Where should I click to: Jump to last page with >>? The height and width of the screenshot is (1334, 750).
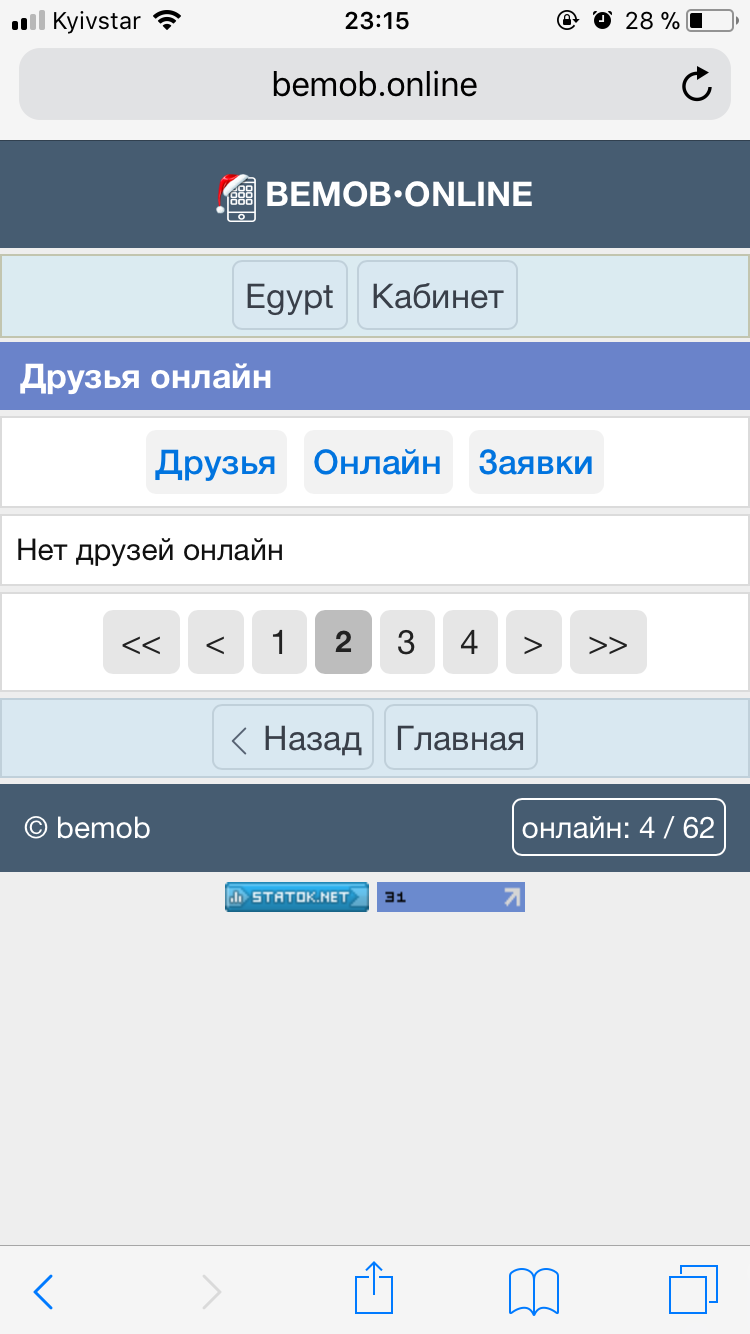coord(608,642)
